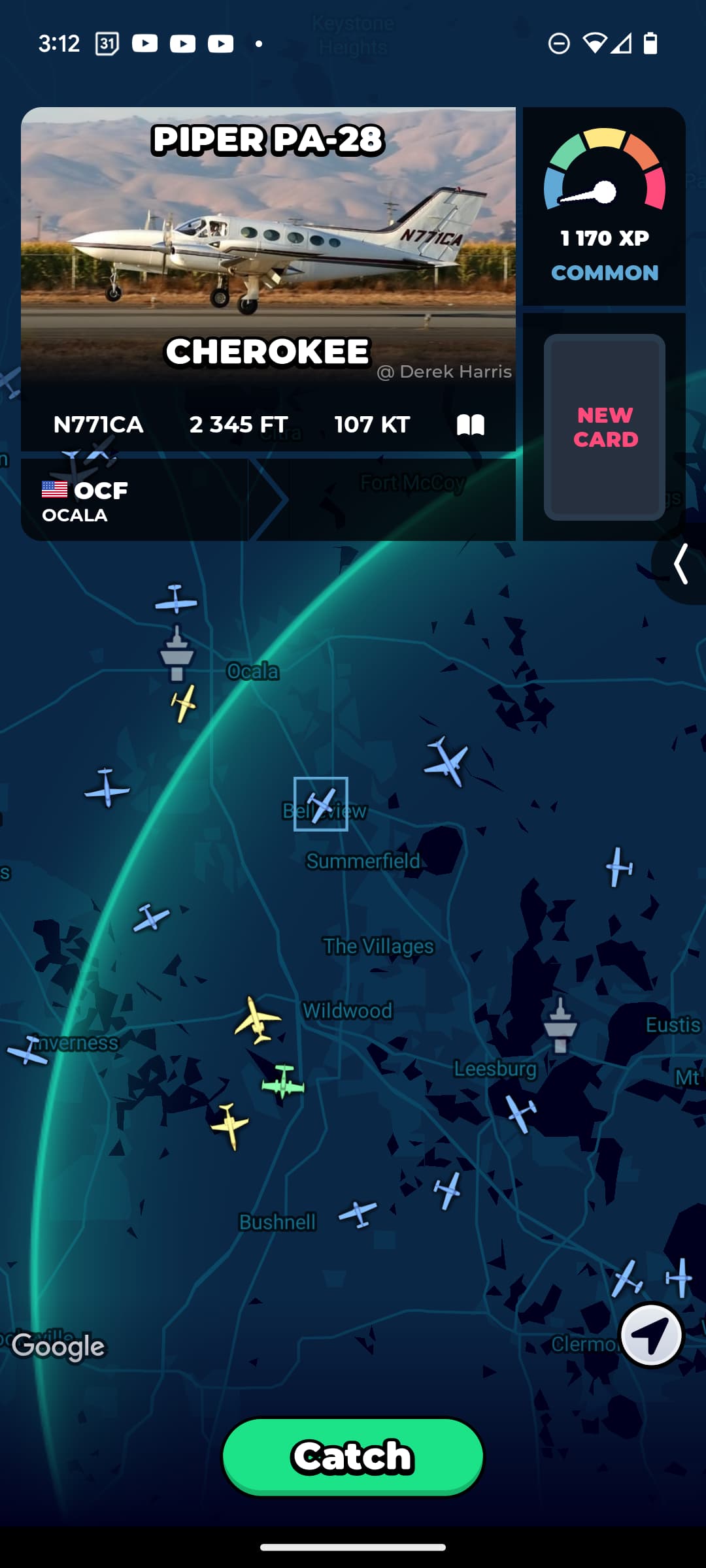Select the control tower near Leesburg
This screenshot has height=1568, width=706.
pyautogui.click(x=560, y=1025)
